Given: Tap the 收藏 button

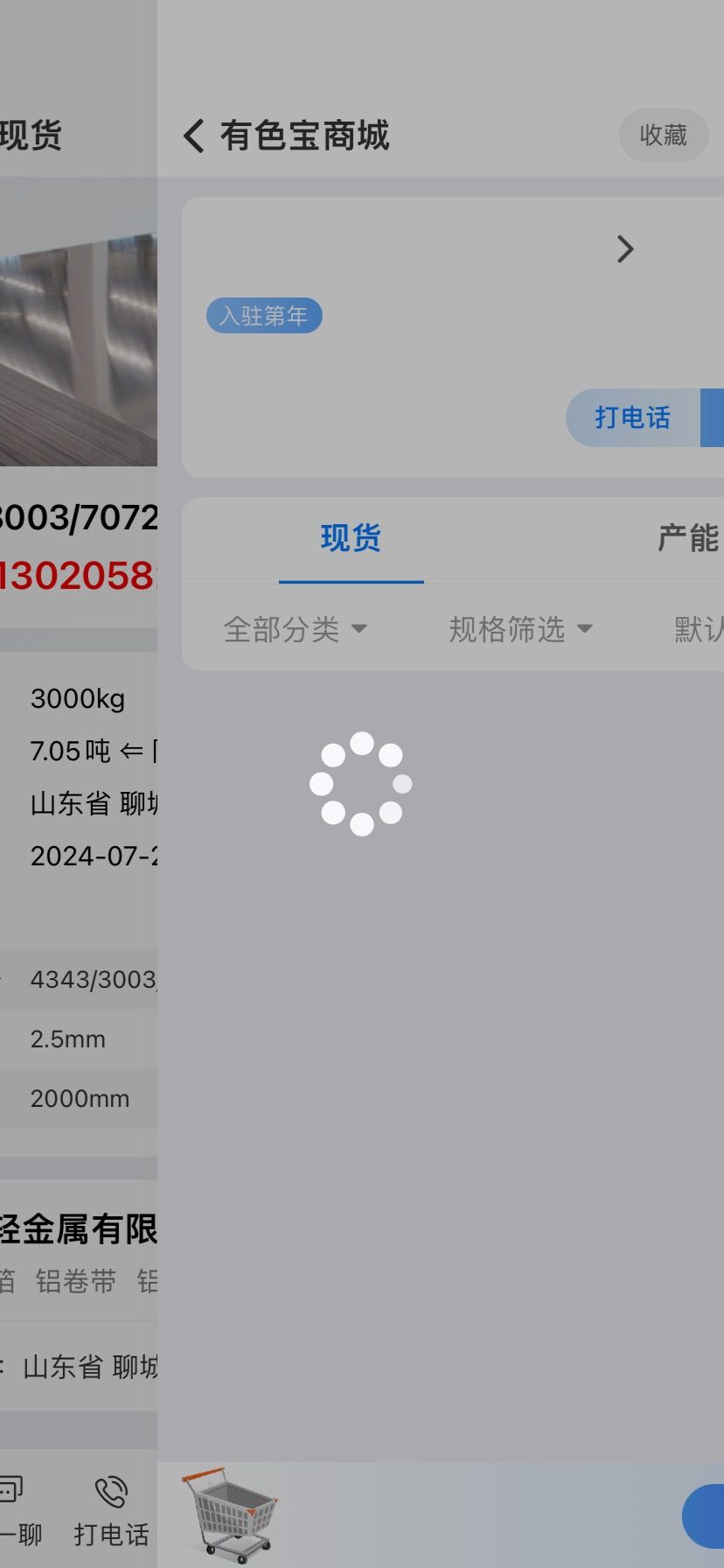Looking at the screenshot, I should (664, 136).
